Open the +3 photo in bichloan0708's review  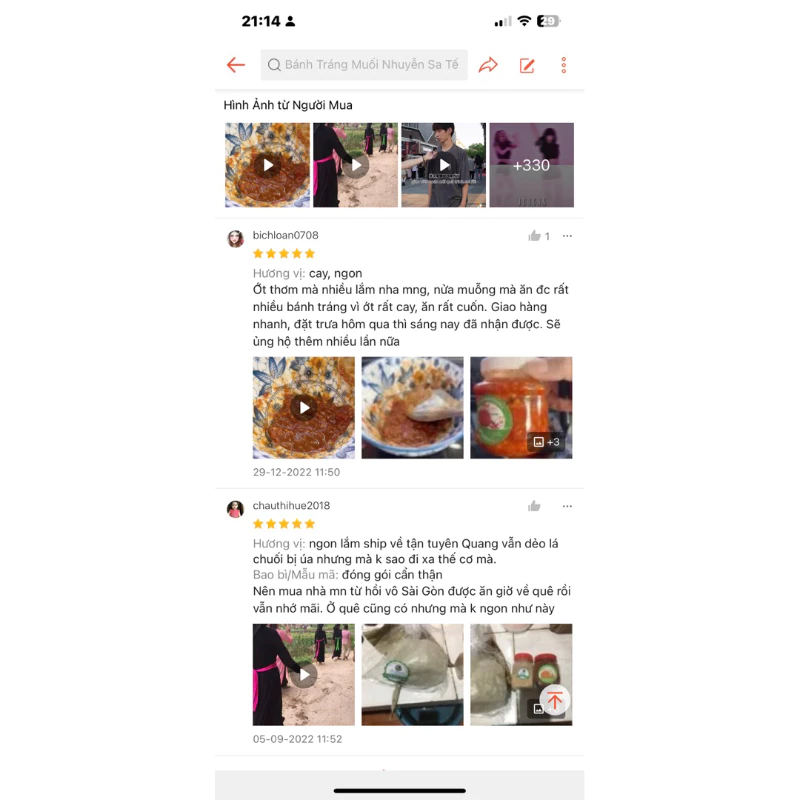click(x=521, y=408)
